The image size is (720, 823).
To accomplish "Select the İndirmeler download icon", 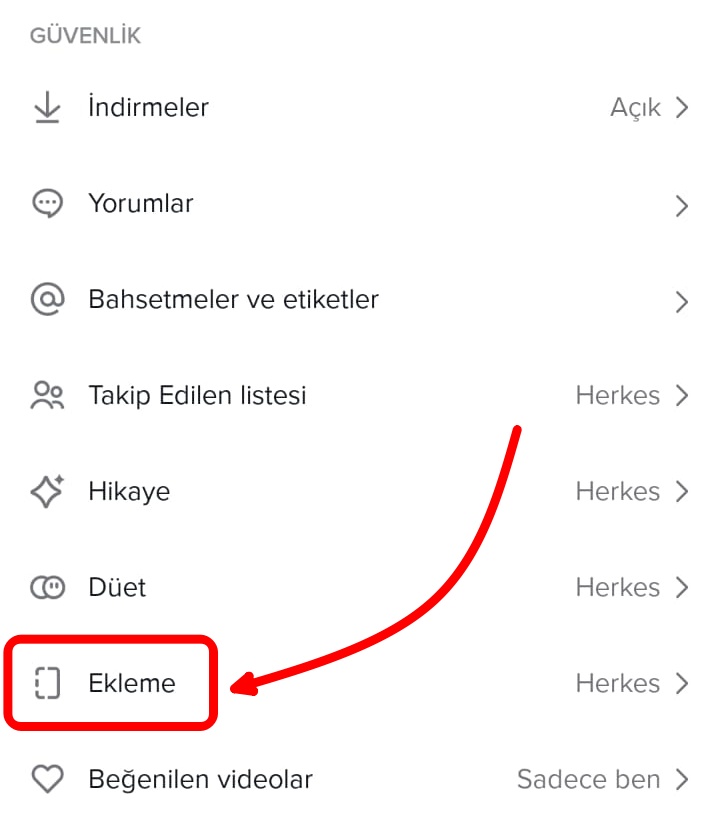I will (x=48, y=107).
